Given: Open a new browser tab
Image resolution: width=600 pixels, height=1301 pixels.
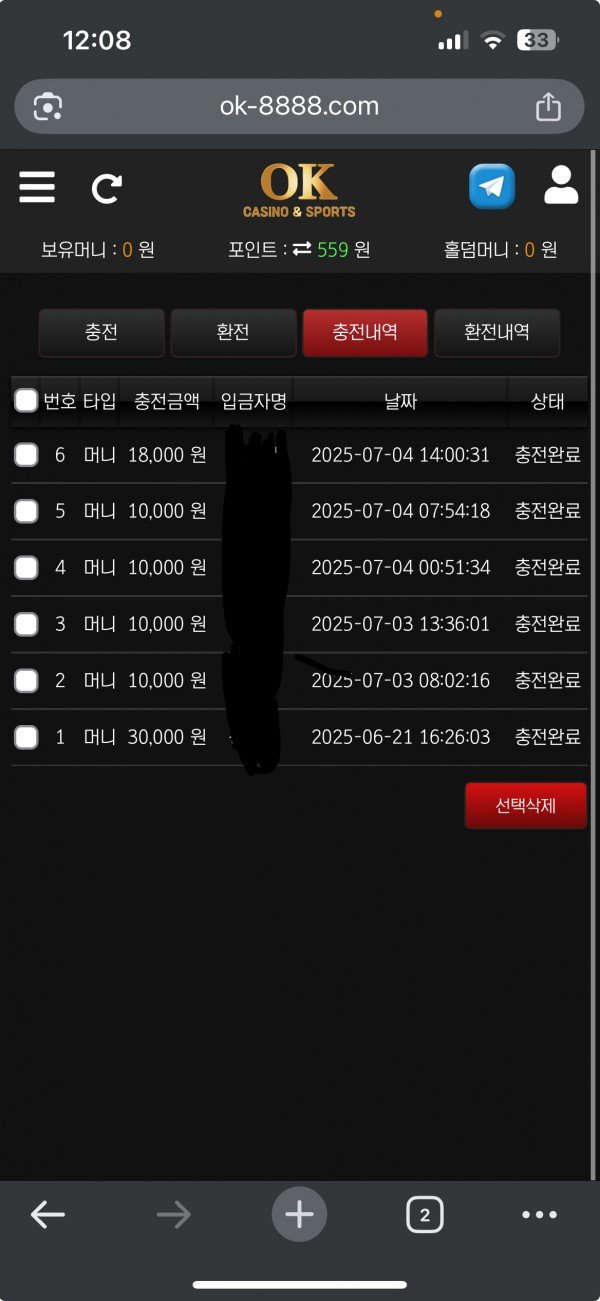Looking at the screenshot, I should pyautogui.click(x=299, y=1215).
